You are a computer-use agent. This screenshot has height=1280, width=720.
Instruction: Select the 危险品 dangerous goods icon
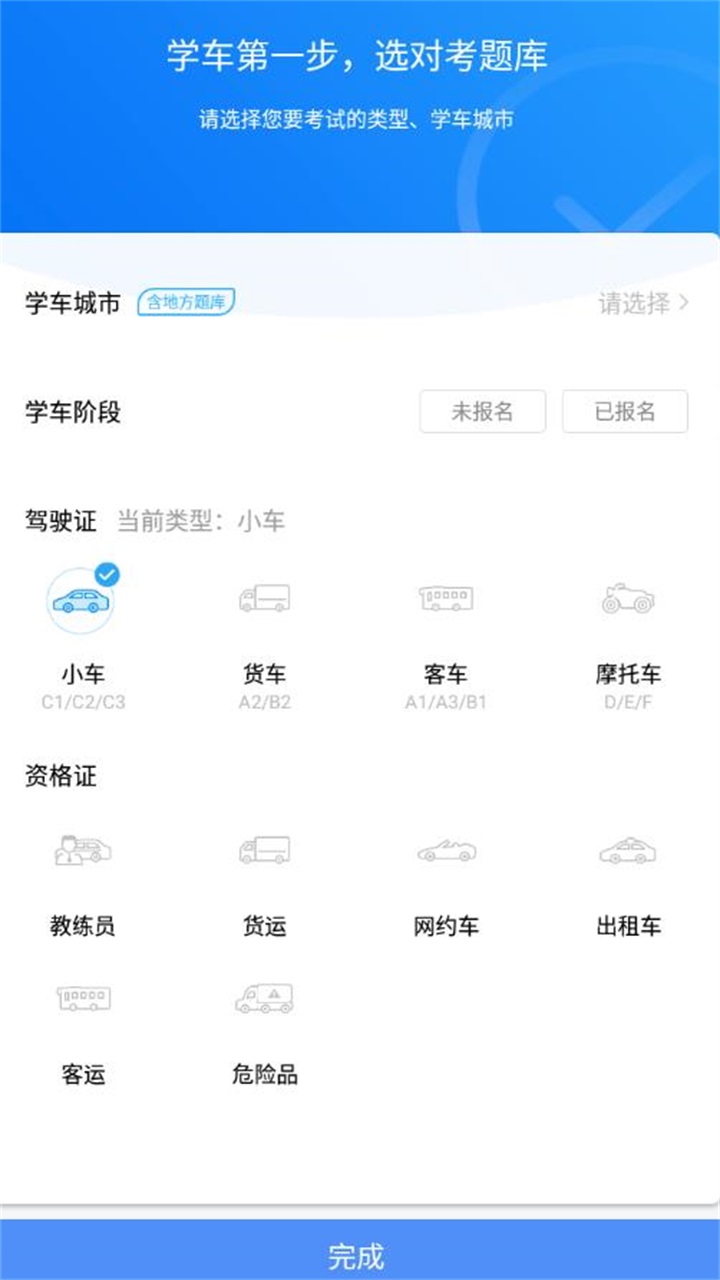[x=265, y=999]
